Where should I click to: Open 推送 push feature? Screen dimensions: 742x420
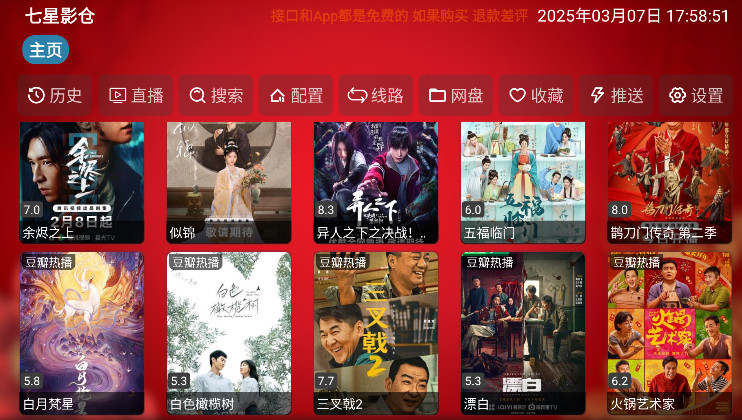coord(616,96)
